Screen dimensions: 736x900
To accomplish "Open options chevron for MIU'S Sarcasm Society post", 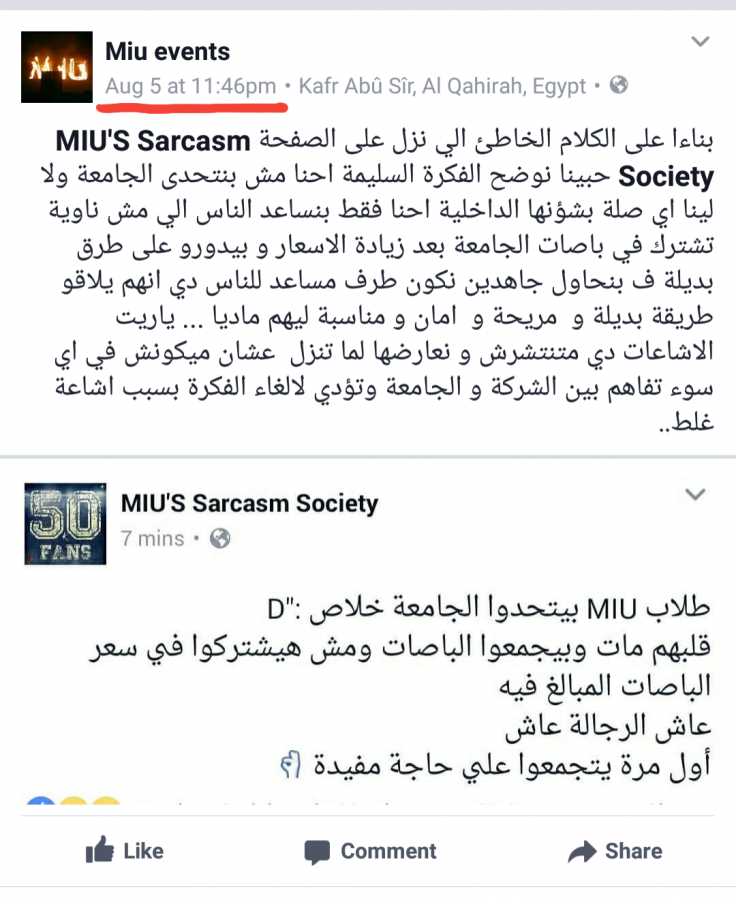I will [x=694, y=495].
